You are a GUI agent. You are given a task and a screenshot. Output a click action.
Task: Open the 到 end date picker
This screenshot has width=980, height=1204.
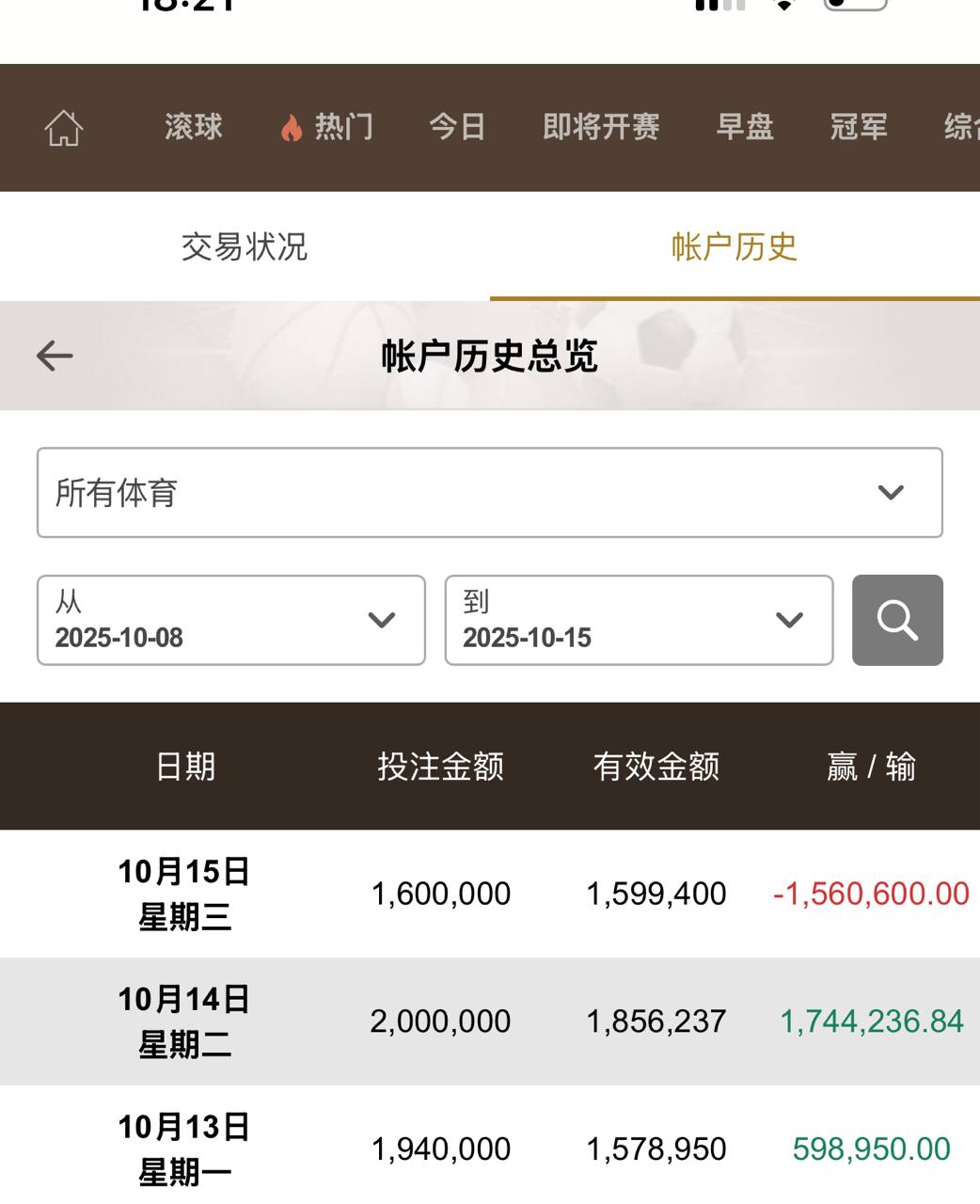point(639,620)
